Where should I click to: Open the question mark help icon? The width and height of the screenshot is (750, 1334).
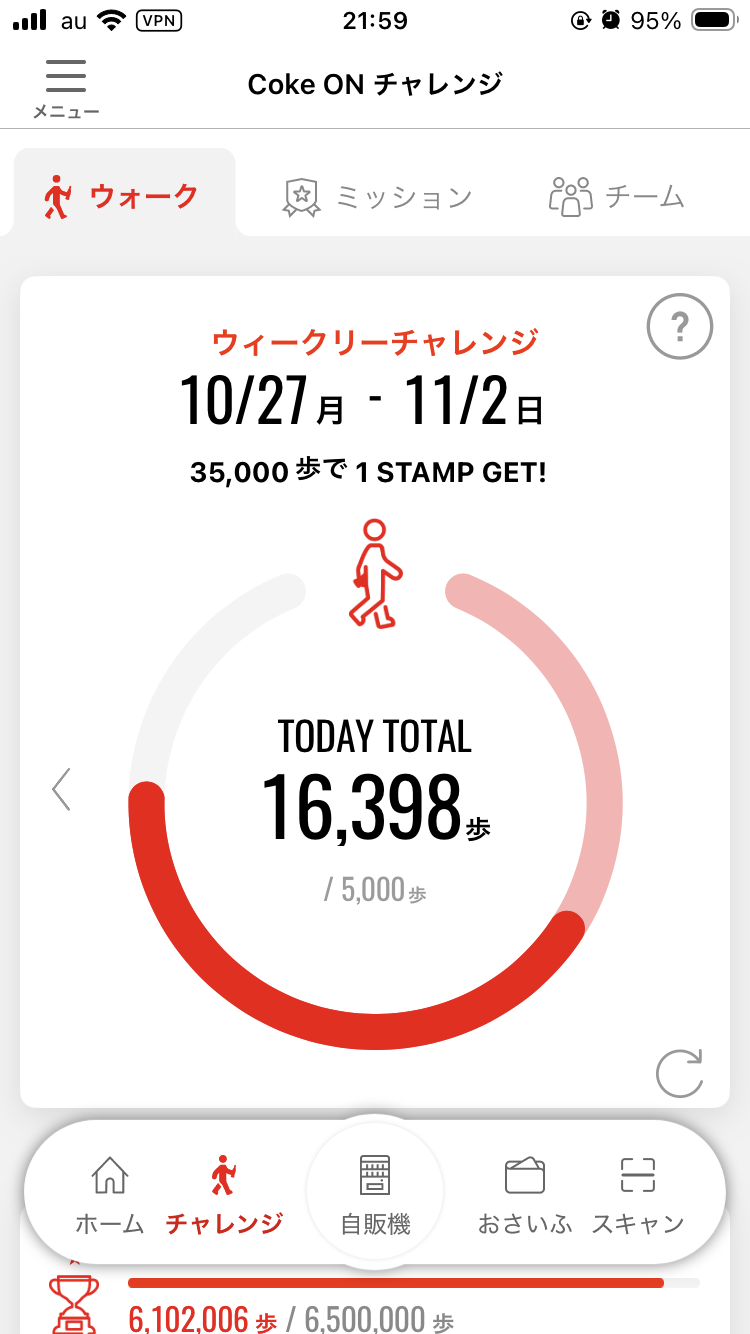pyautogui.click(x=679, y=325)
